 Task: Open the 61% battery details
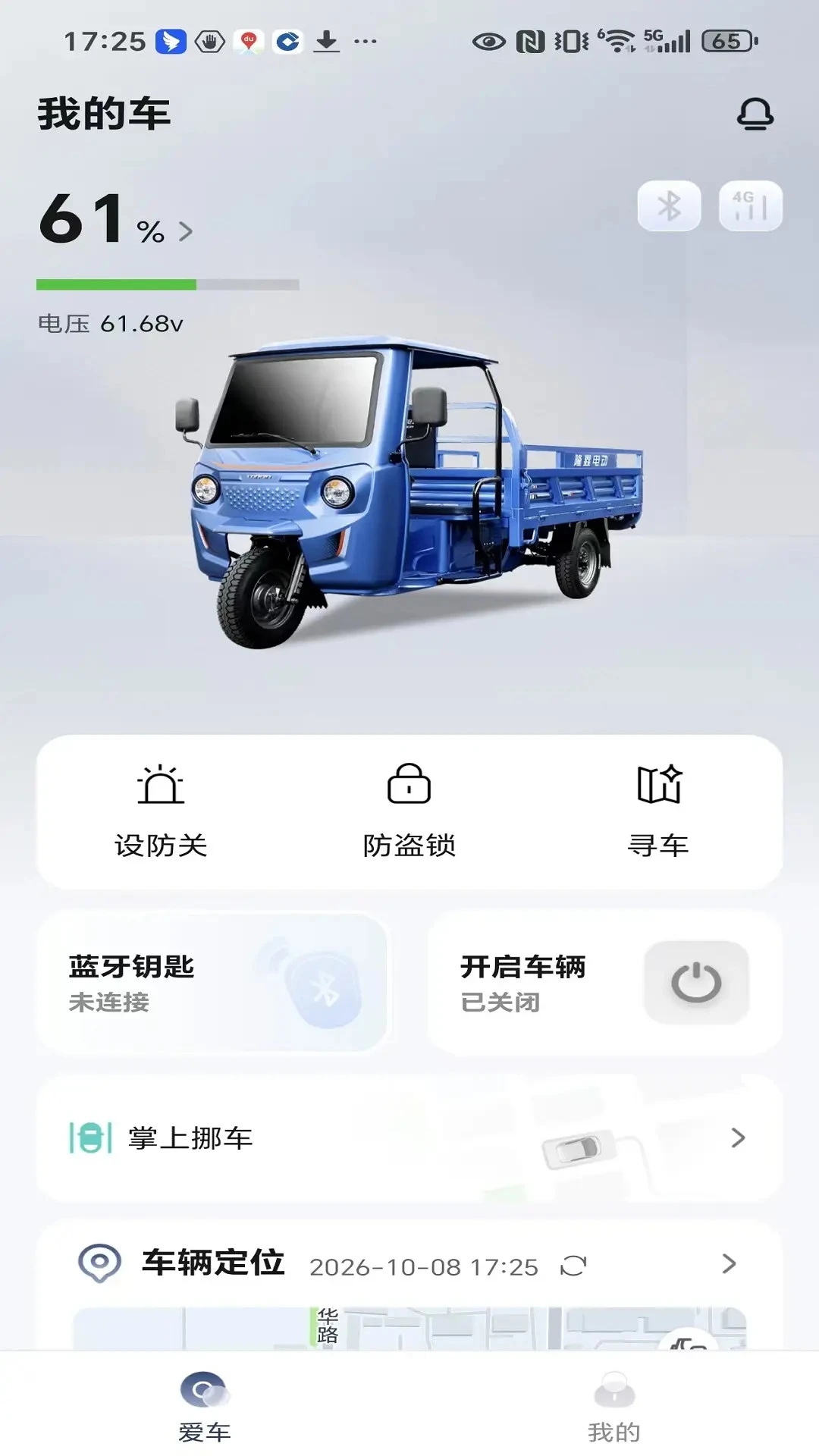tap(117, 219)
